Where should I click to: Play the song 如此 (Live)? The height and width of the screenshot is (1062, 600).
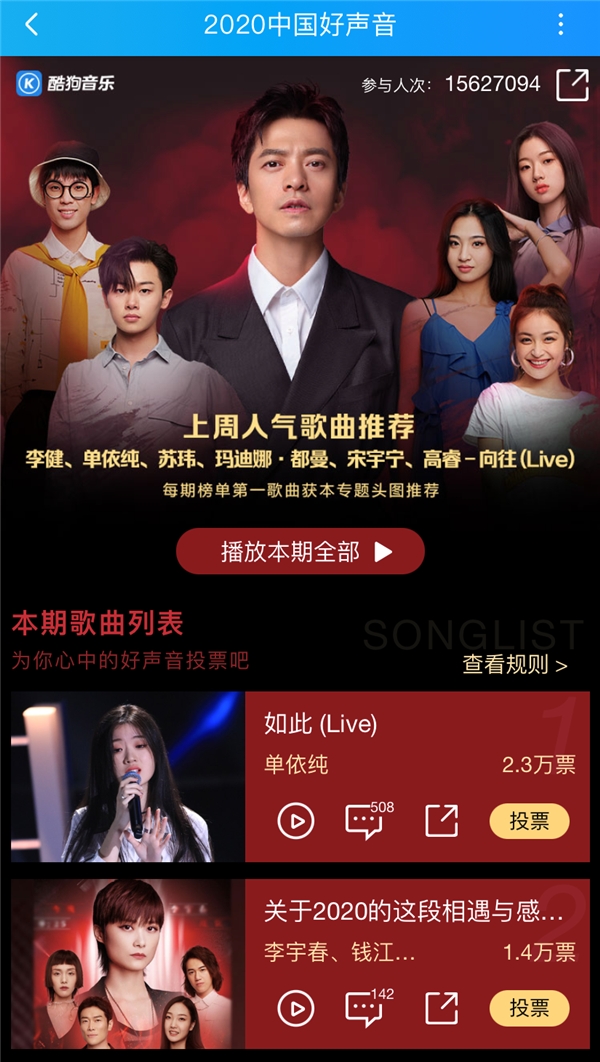(x=295, y=821)
